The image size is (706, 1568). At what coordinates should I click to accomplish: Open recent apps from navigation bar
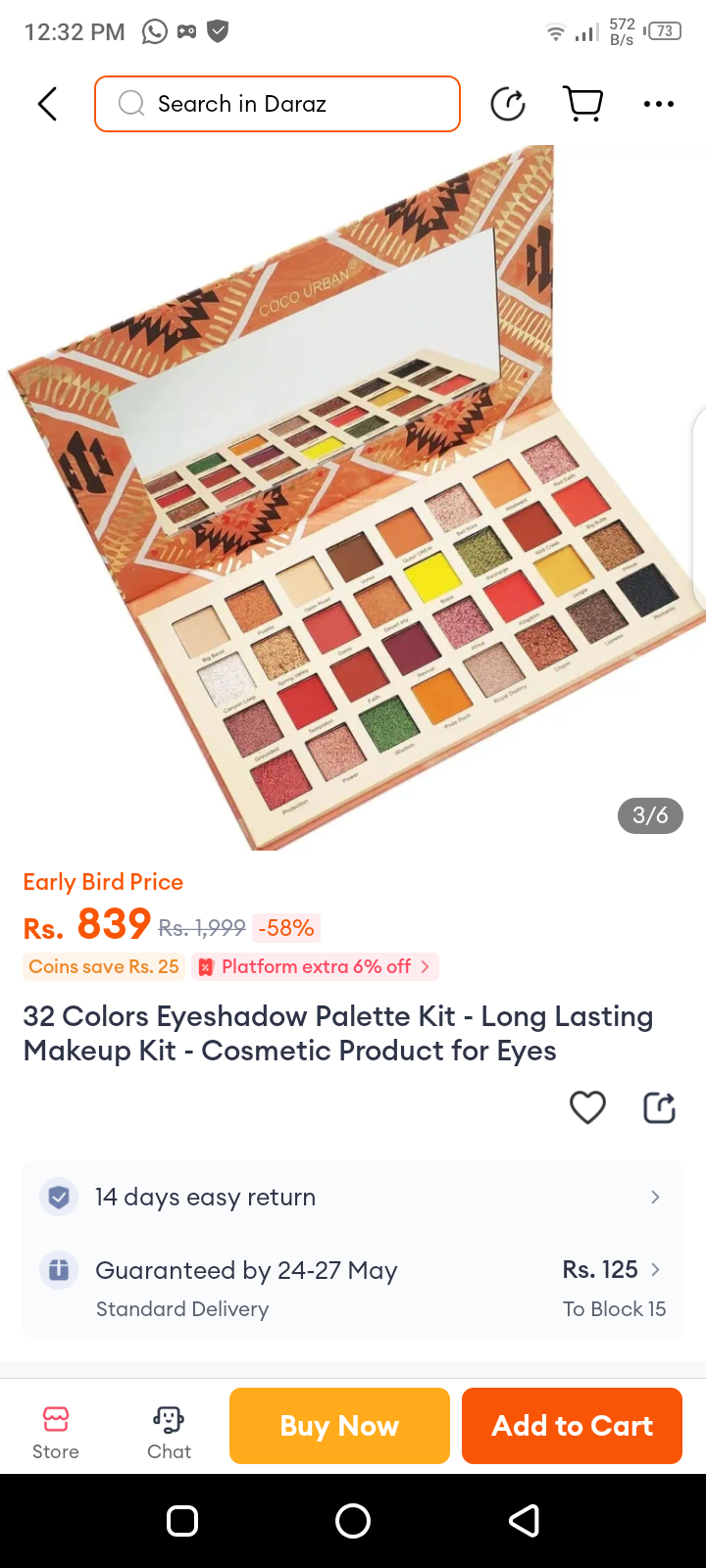[x=182, y=1521]
